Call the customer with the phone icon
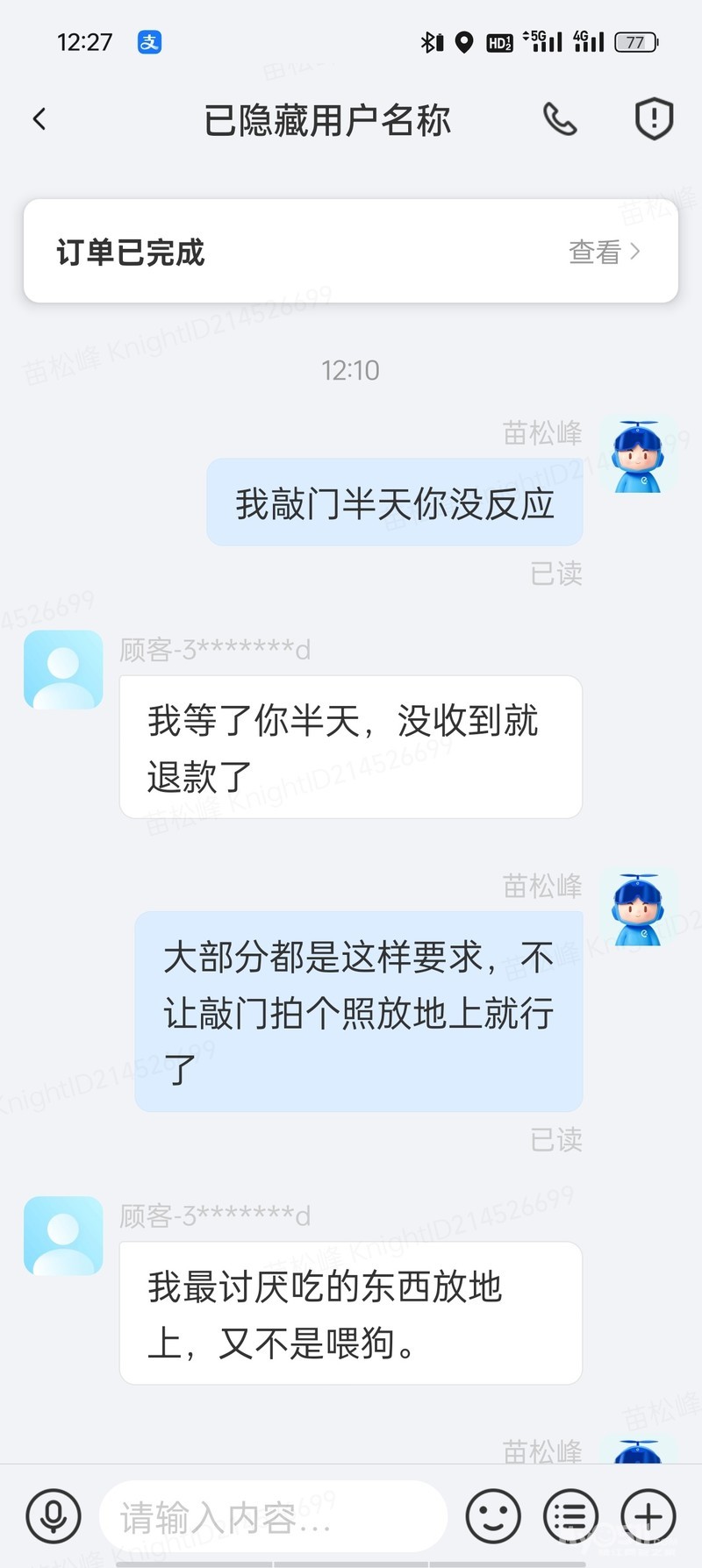 [560, 119]
